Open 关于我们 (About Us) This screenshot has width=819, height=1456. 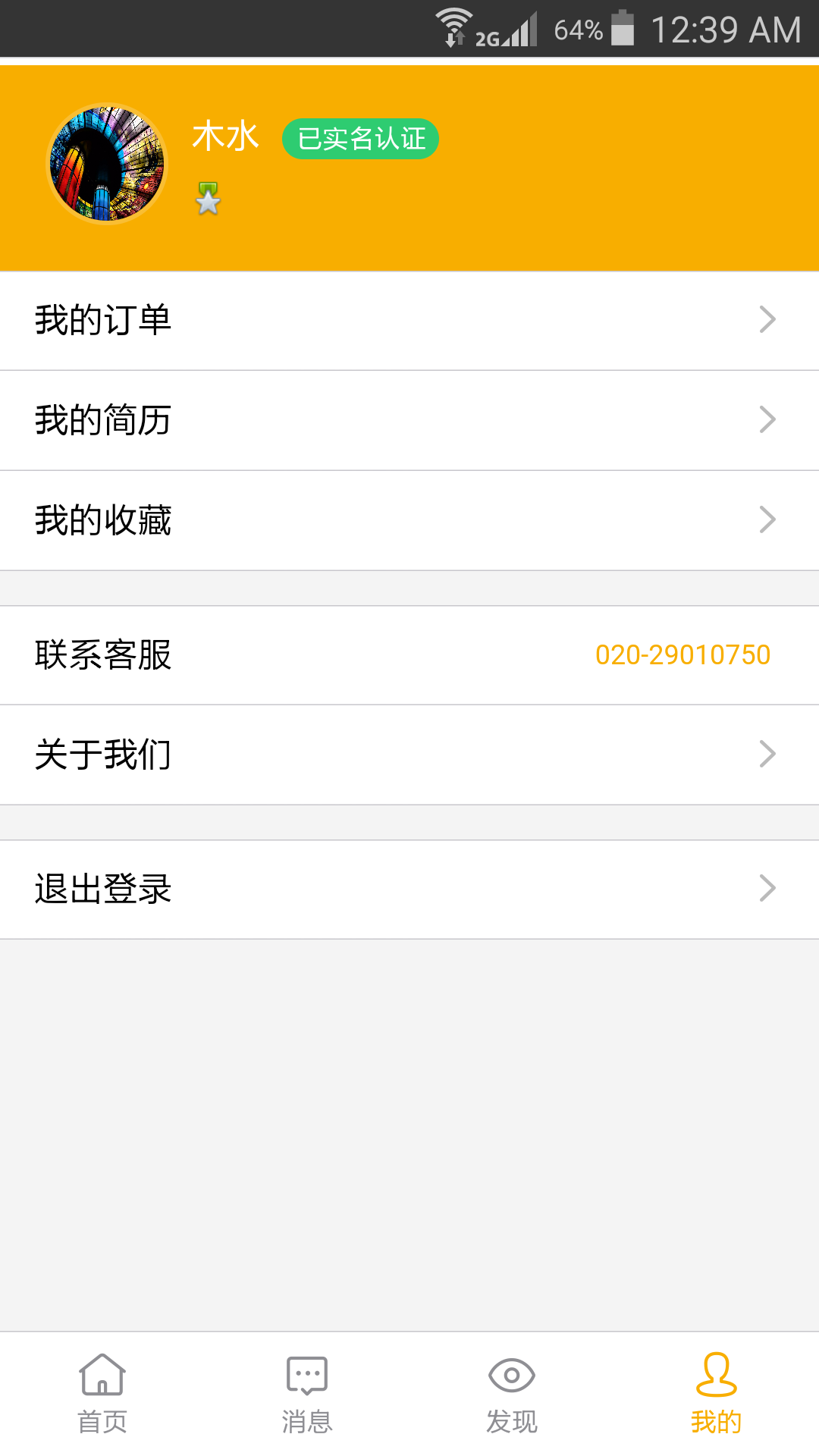pos(409,755)
